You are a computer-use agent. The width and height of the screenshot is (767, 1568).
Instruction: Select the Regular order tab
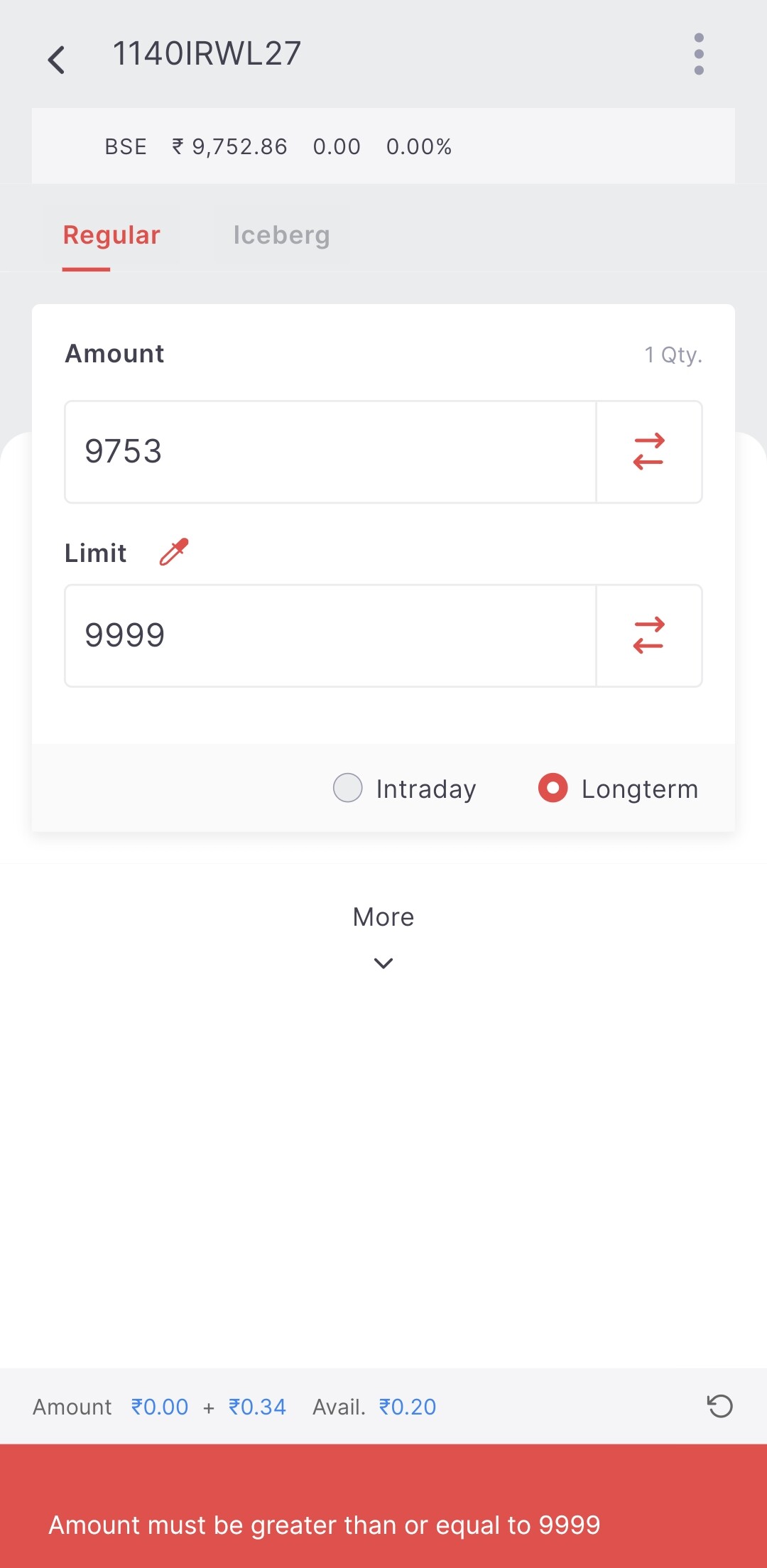coord(111,235)
